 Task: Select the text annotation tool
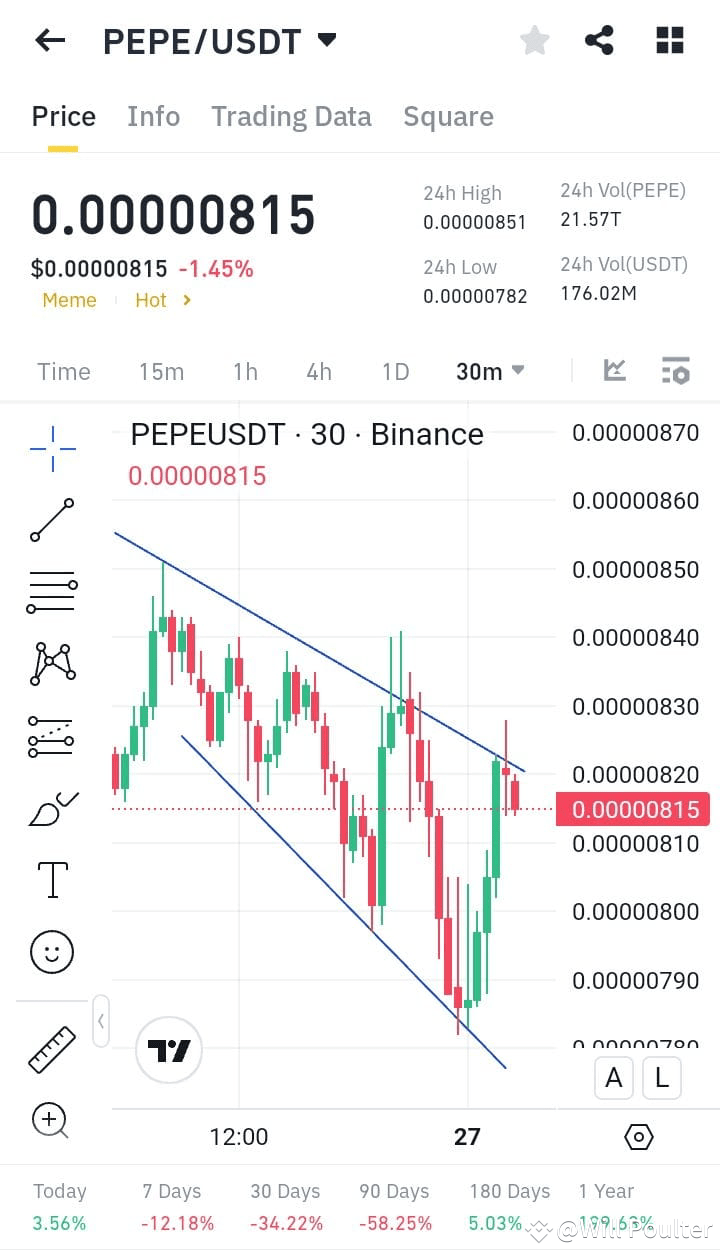click(51, 879)
